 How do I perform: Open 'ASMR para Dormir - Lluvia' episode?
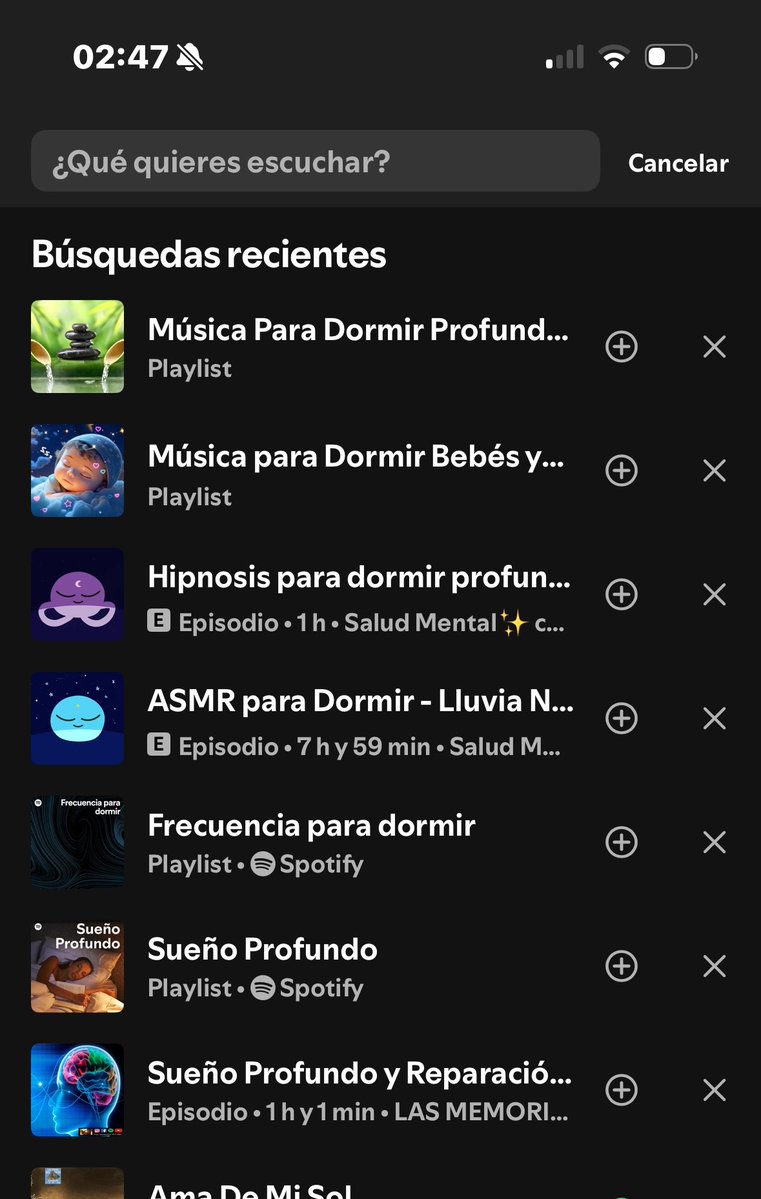(x=360, y=718)
